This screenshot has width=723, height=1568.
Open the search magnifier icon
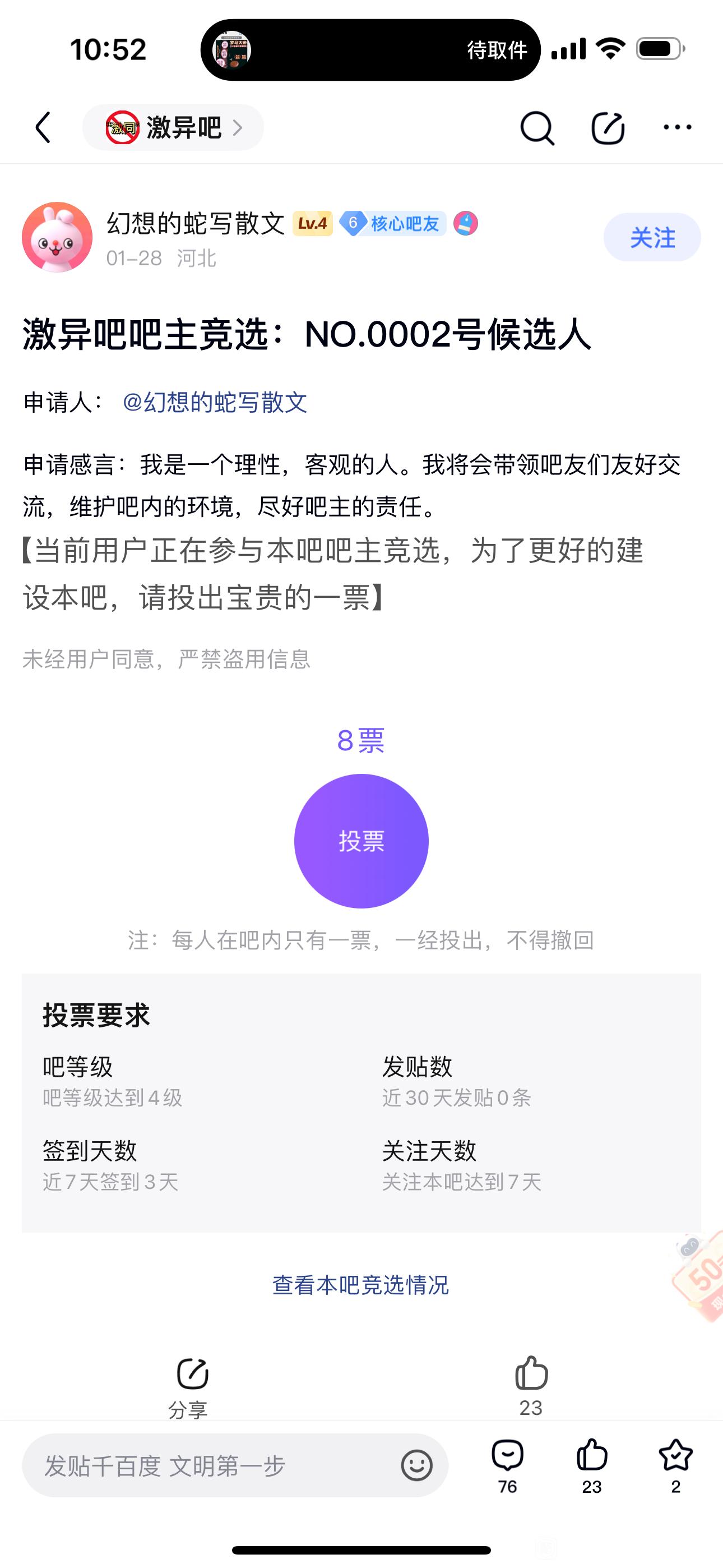pos(537,128)
